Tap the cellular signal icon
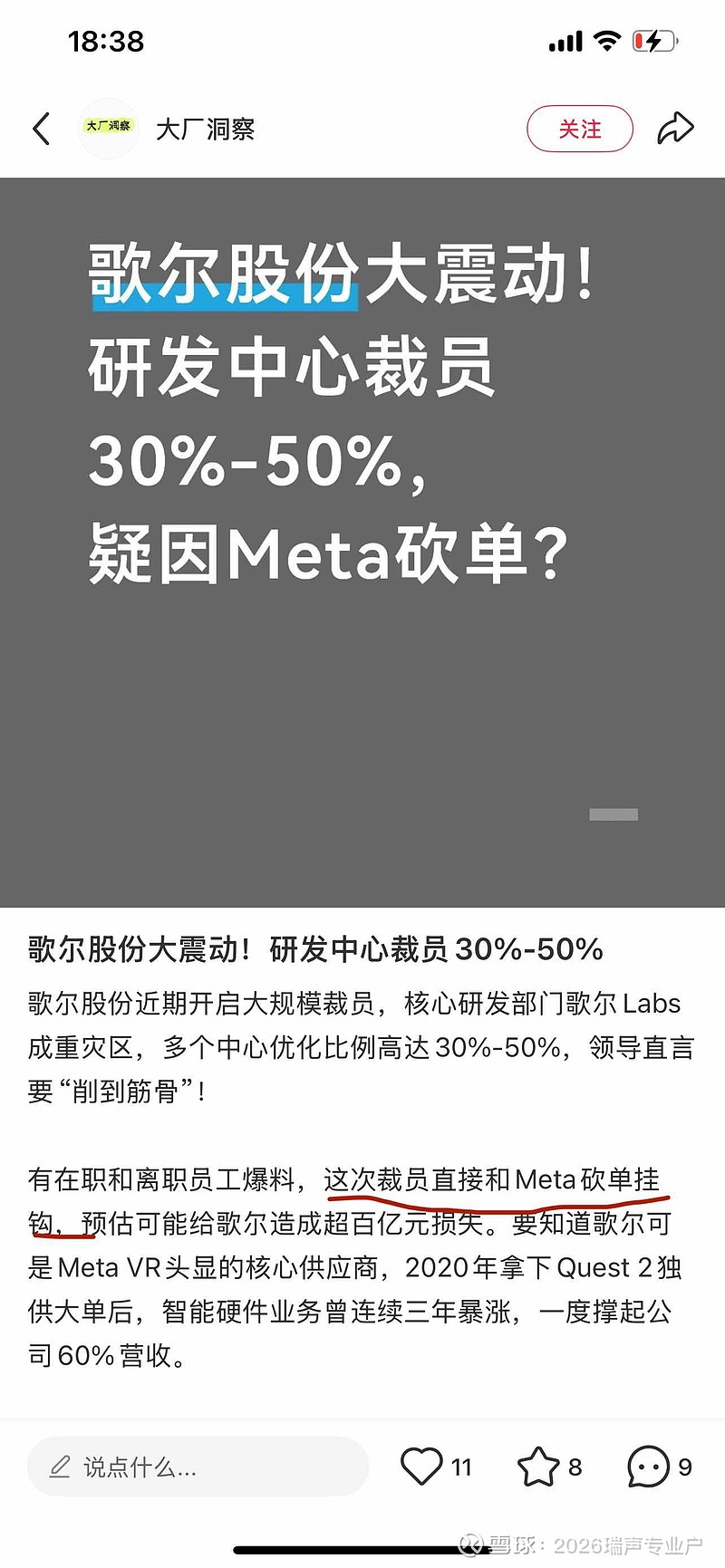Image resolution: width=725 pixels, height=1568 pixels. pos(564,40)
